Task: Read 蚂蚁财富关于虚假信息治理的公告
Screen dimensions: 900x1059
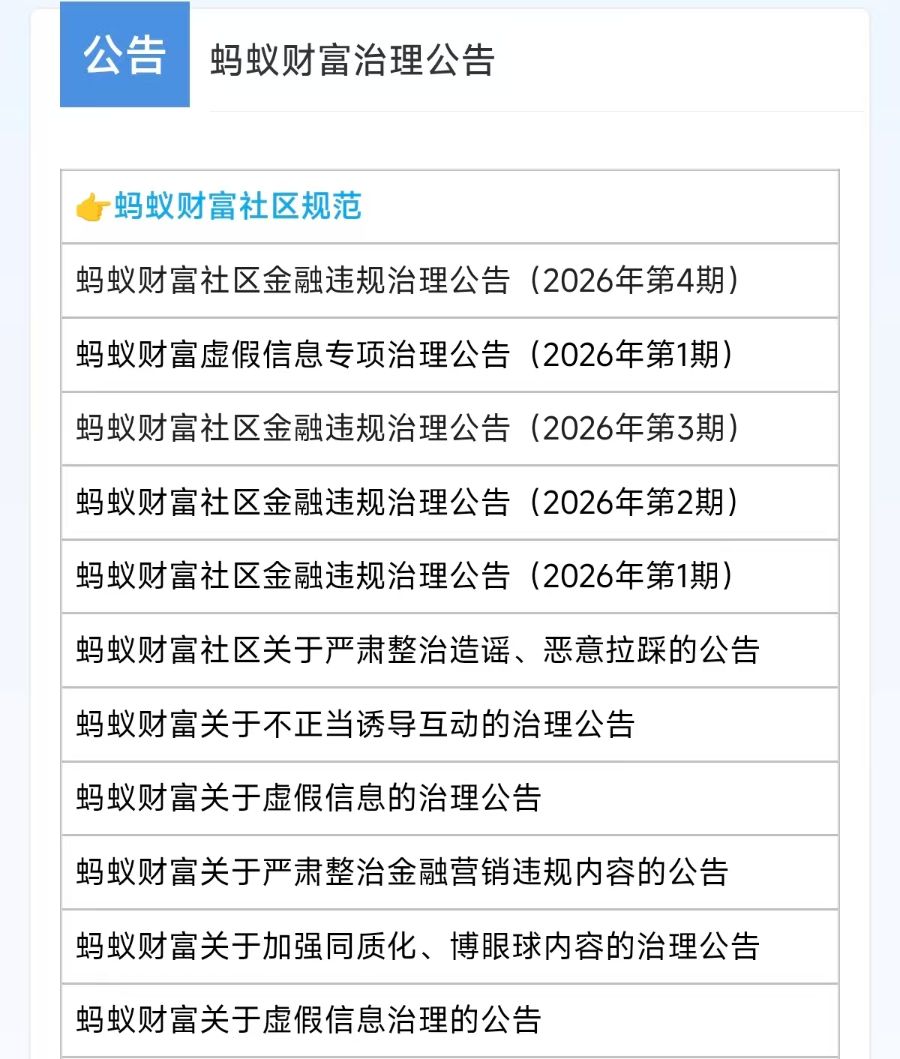Action: [308, 1021]
